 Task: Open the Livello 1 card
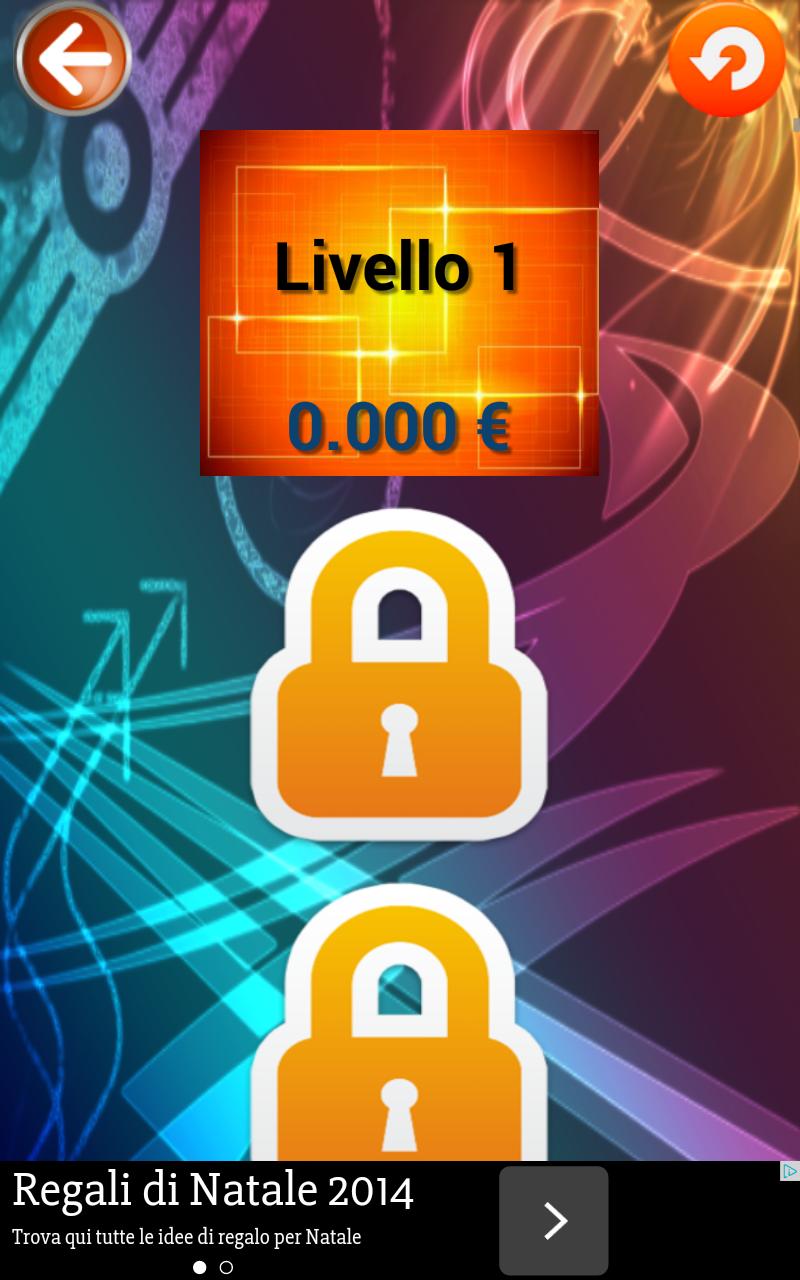pyautogui.click(x=399, y=303)
